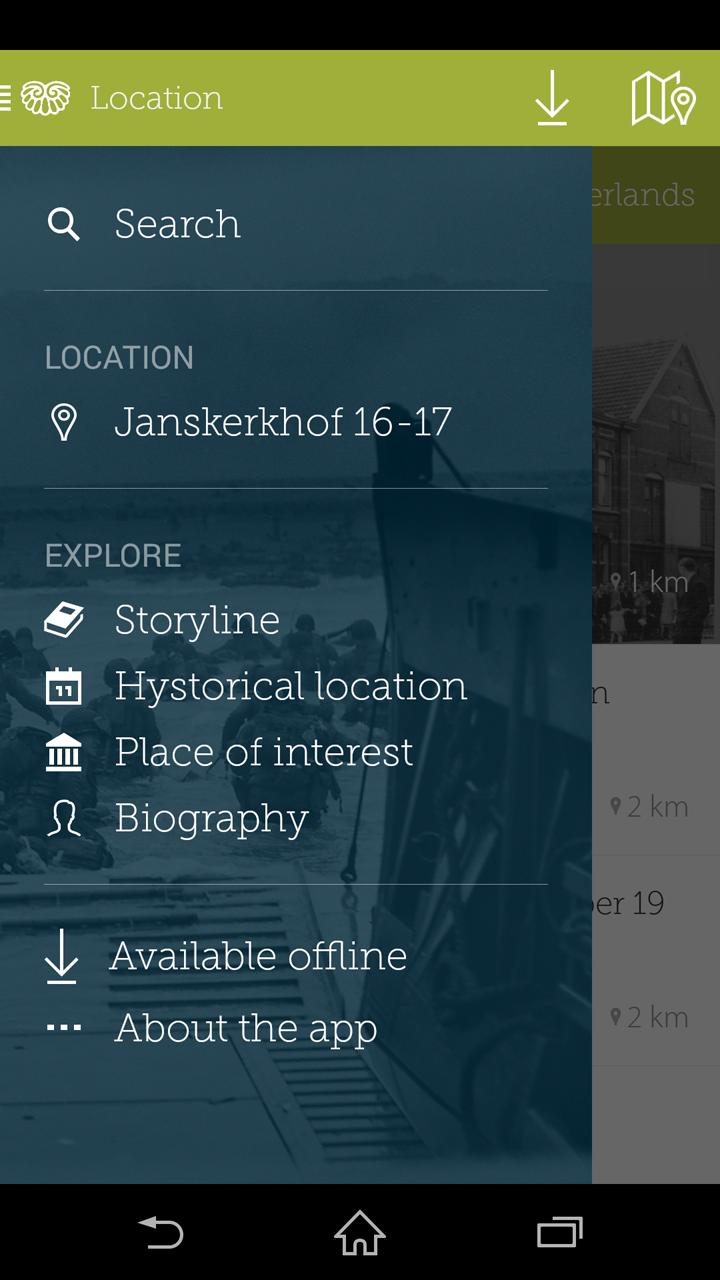Image resolution: width=720 pixels, height=1280 pixels.
Task: Go back using system back button
Action: coord(160,1232)
